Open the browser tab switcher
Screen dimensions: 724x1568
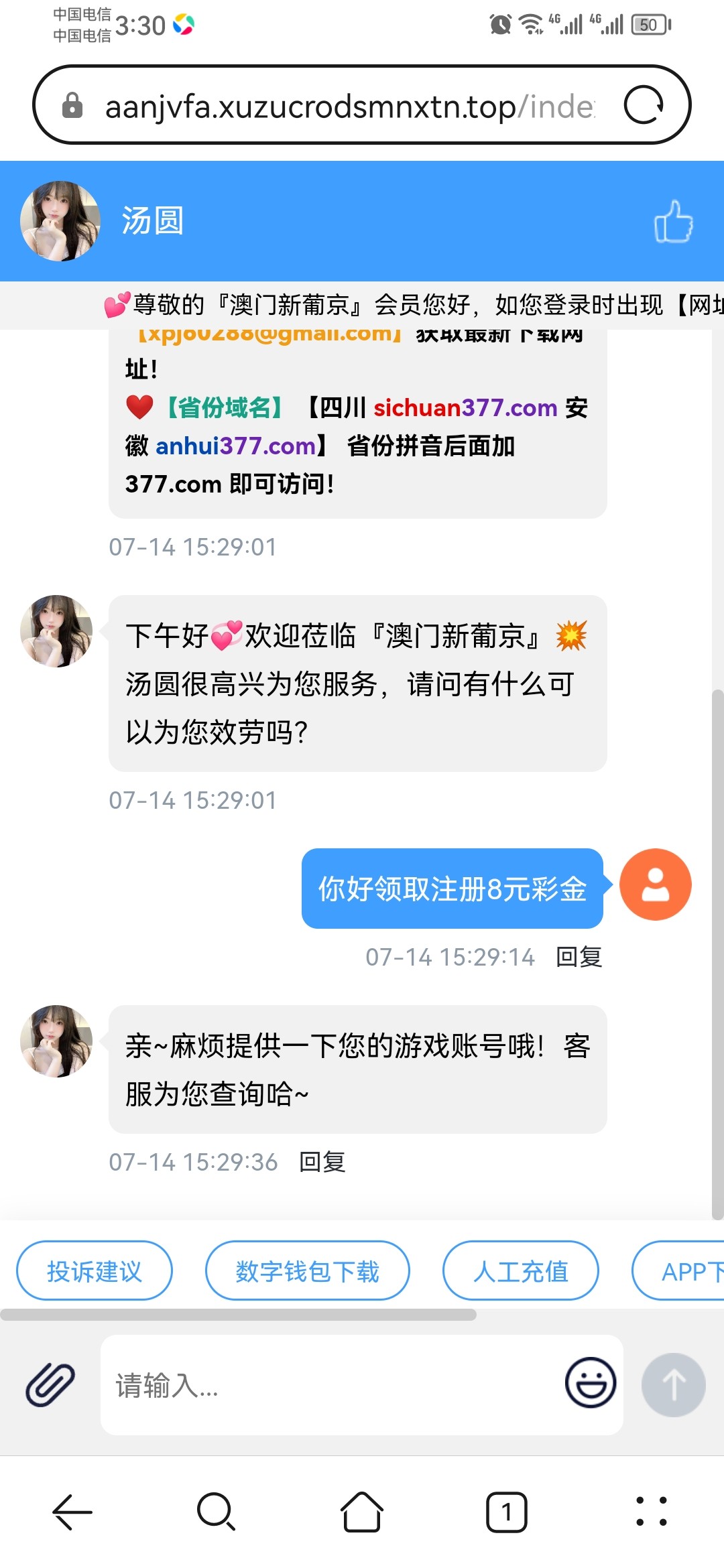[507, 1512]
